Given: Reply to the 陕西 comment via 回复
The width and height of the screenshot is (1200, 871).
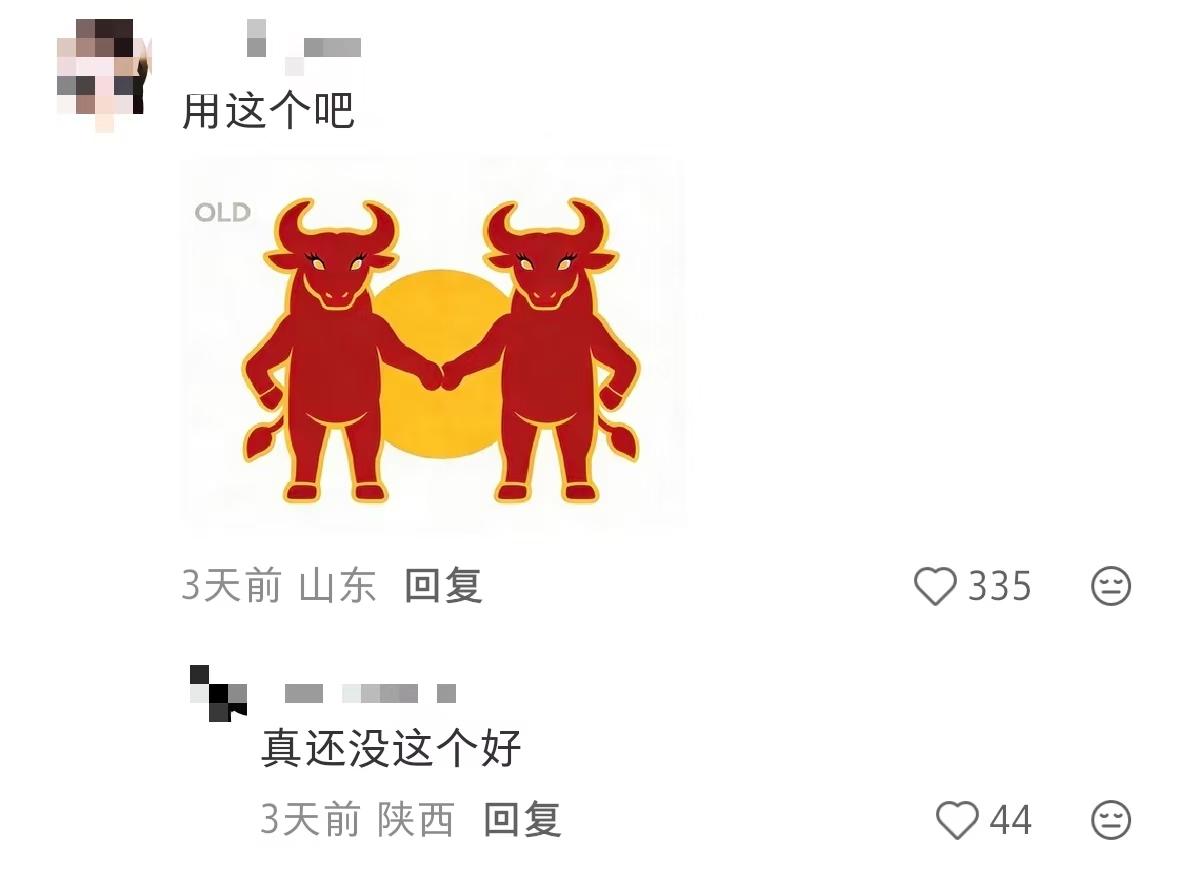Looking at the screenshot, I should 522,820.
